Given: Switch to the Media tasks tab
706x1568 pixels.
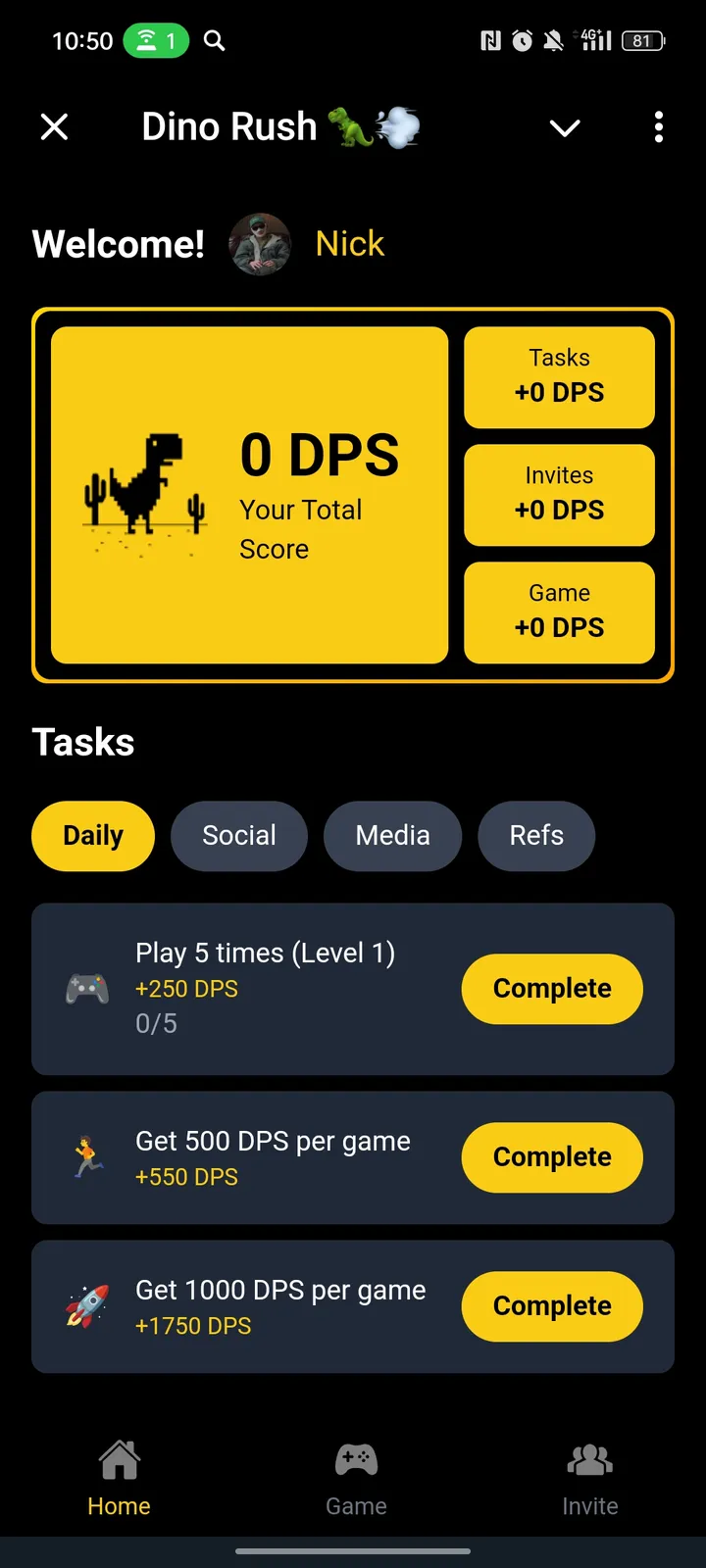Looking at the screenshot, I should coord(392,836).
